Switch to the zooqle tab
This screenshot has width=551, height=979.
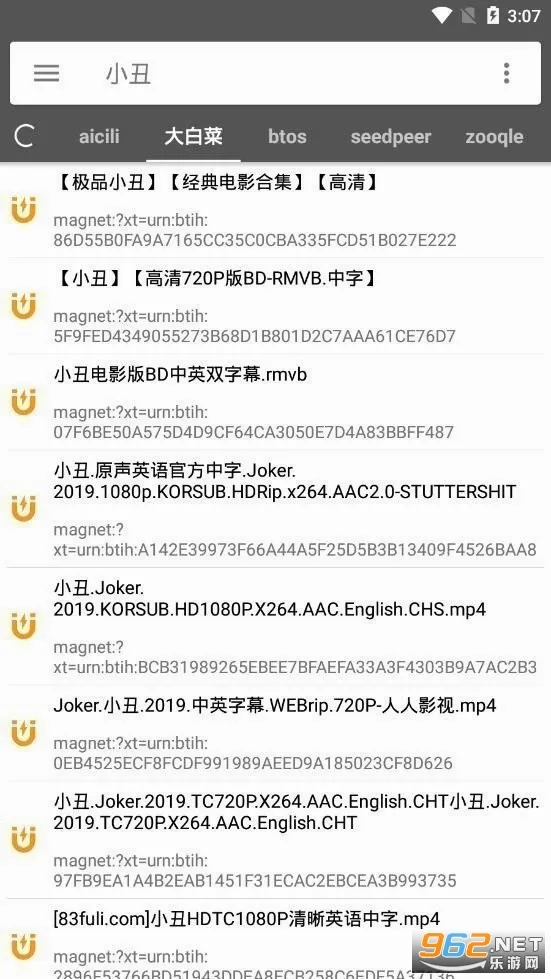[494, 137]
